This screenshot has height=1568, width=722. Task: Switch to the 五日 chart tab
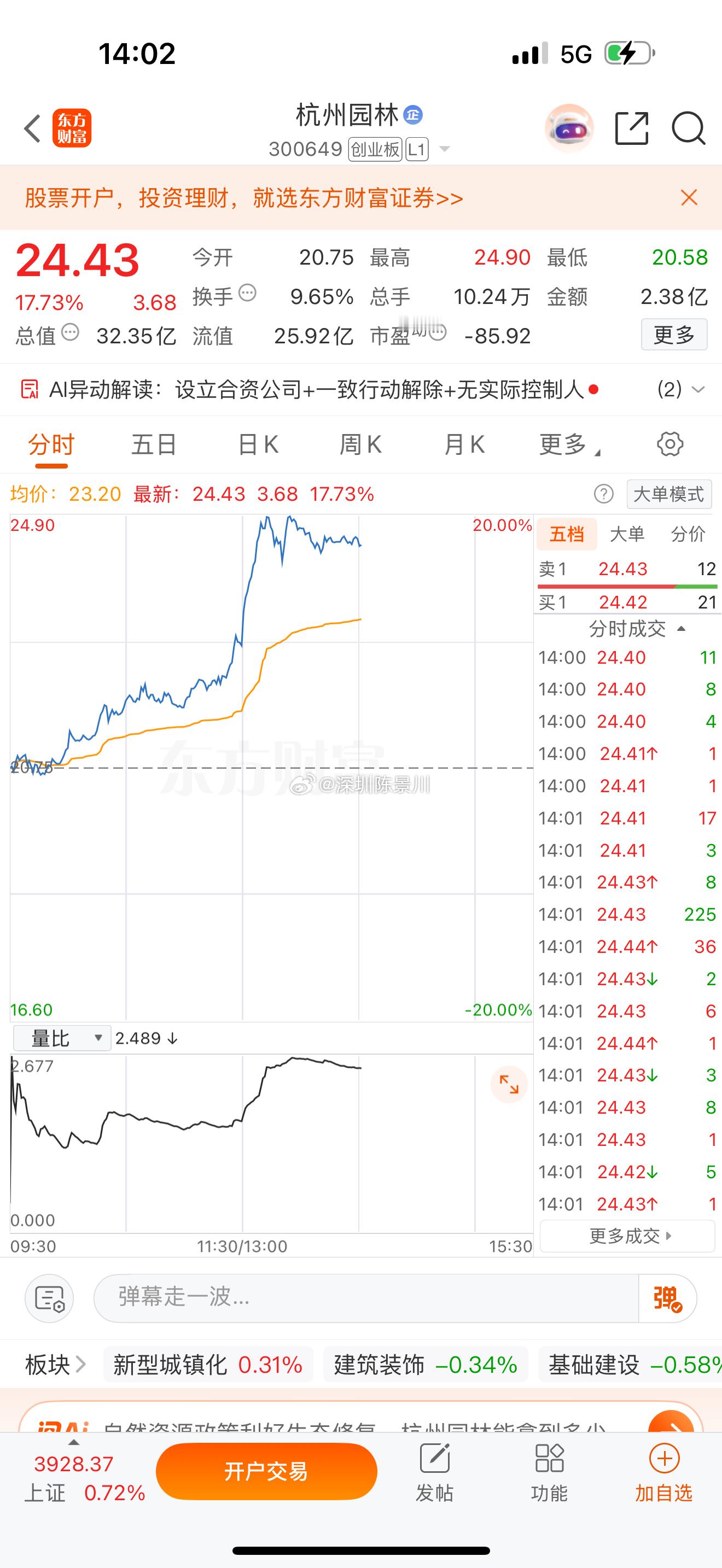pyautogui.click(x=154, y=445)
